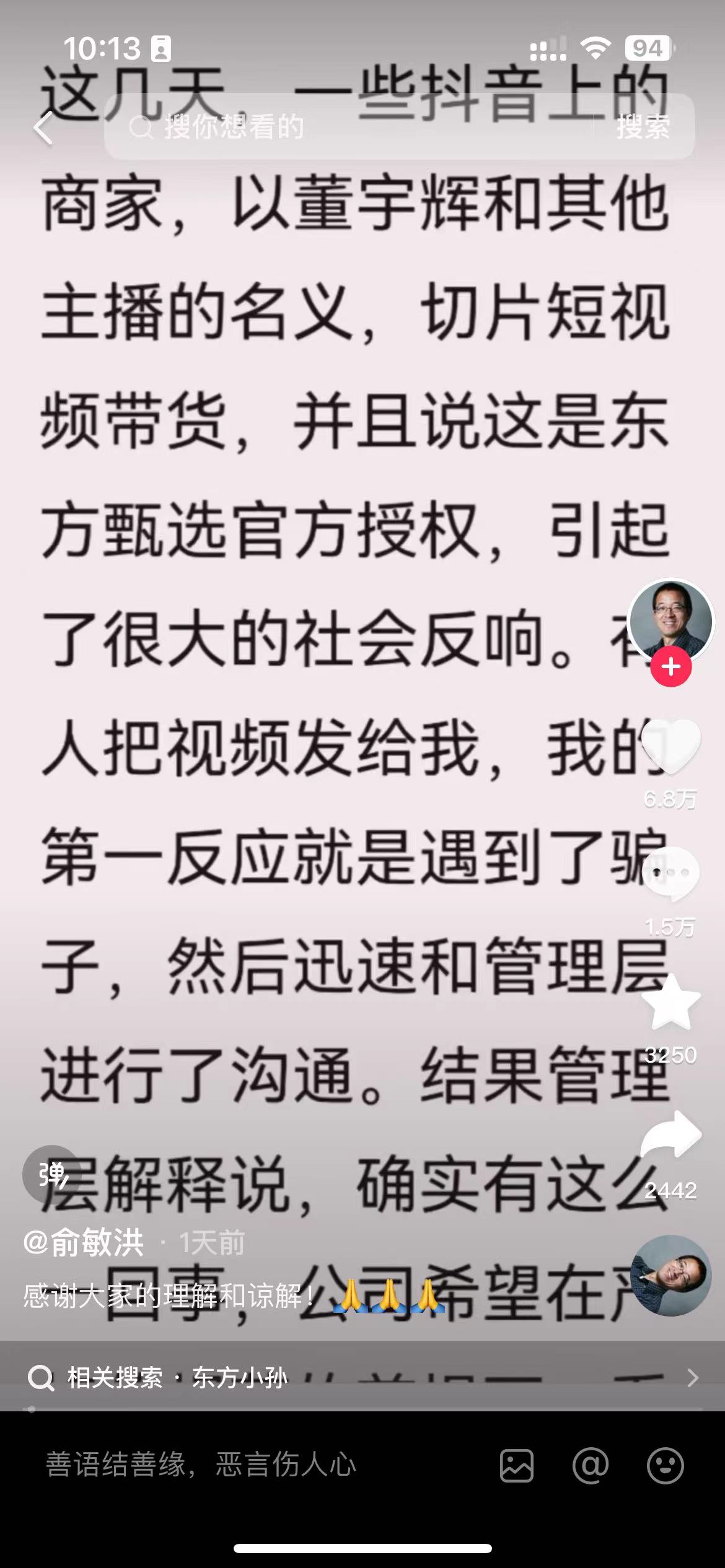Attach an image to the comment
The image size is (725, 1568).
pyautogui.click(x=516, y=1466)
